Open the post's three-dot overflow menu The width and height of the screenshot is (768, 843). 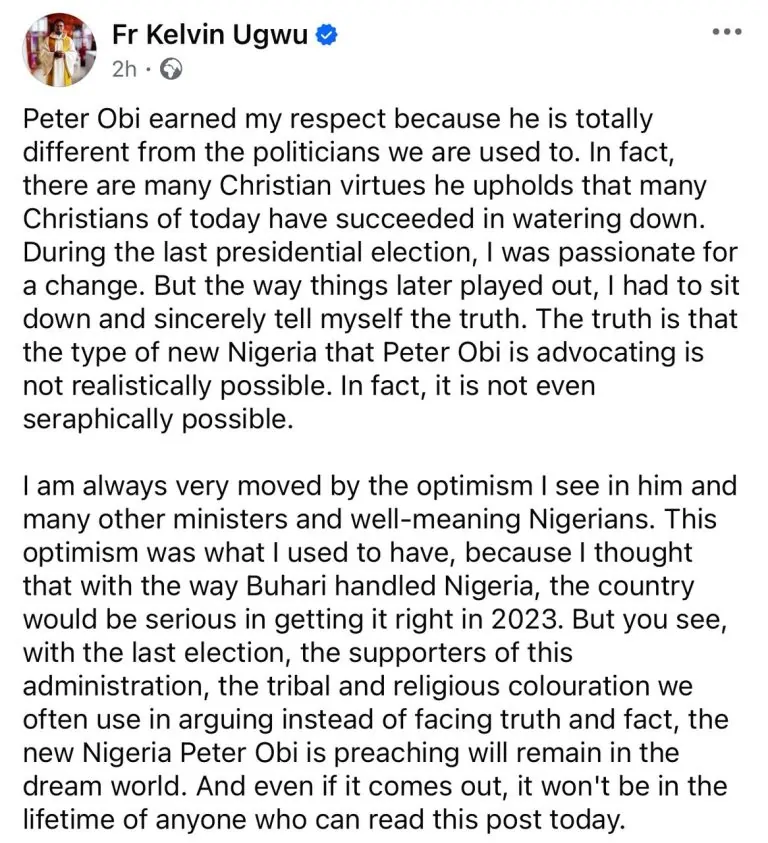(x=726, y=32)
